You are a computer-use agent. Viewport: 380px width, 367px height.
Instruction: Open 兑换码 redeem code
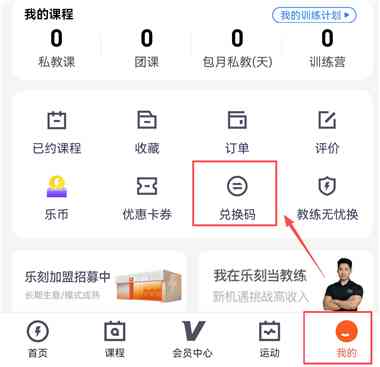[237, 198]
